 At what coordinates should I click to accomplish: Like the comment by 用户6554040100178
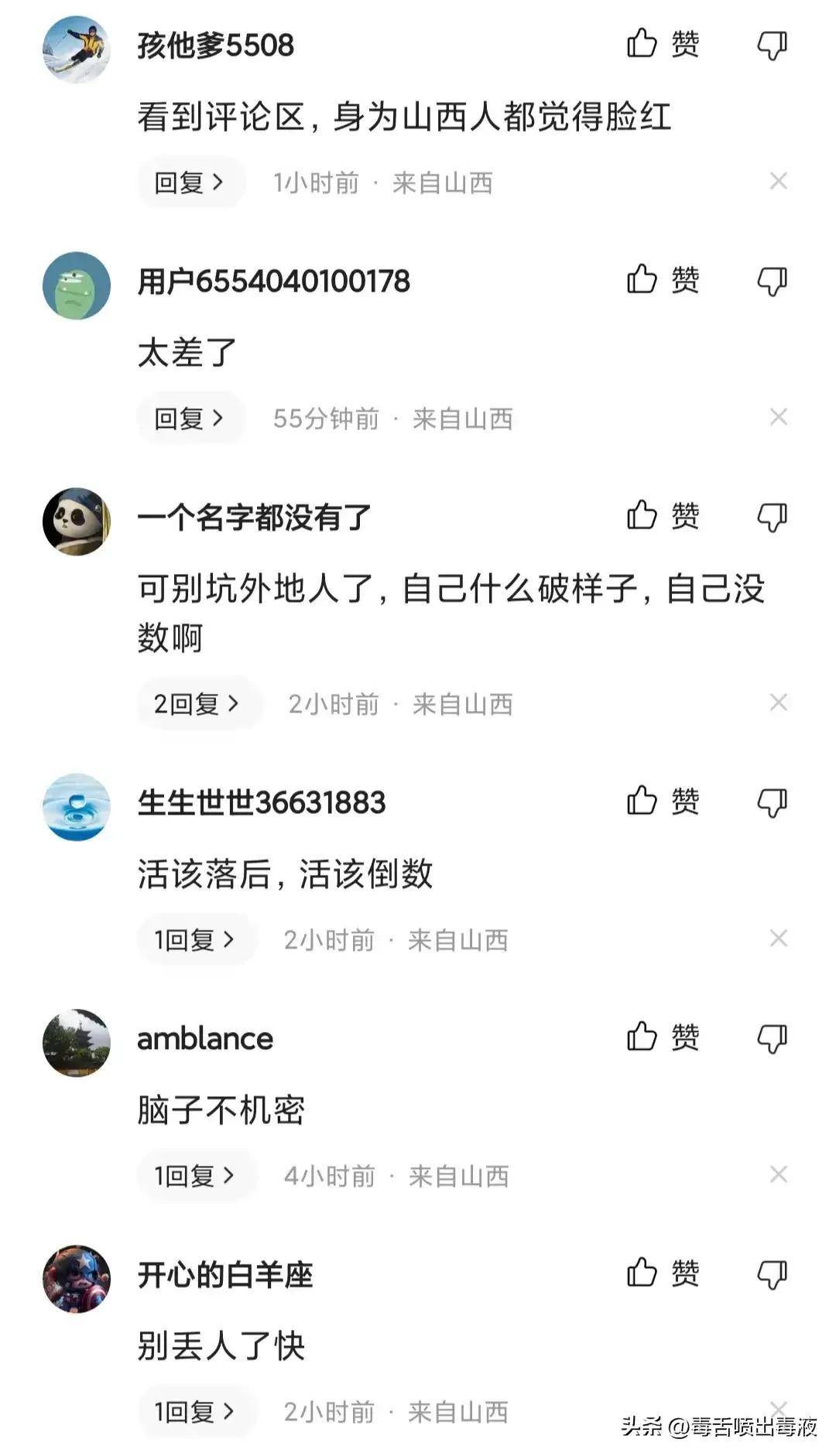tap(662, 279)
